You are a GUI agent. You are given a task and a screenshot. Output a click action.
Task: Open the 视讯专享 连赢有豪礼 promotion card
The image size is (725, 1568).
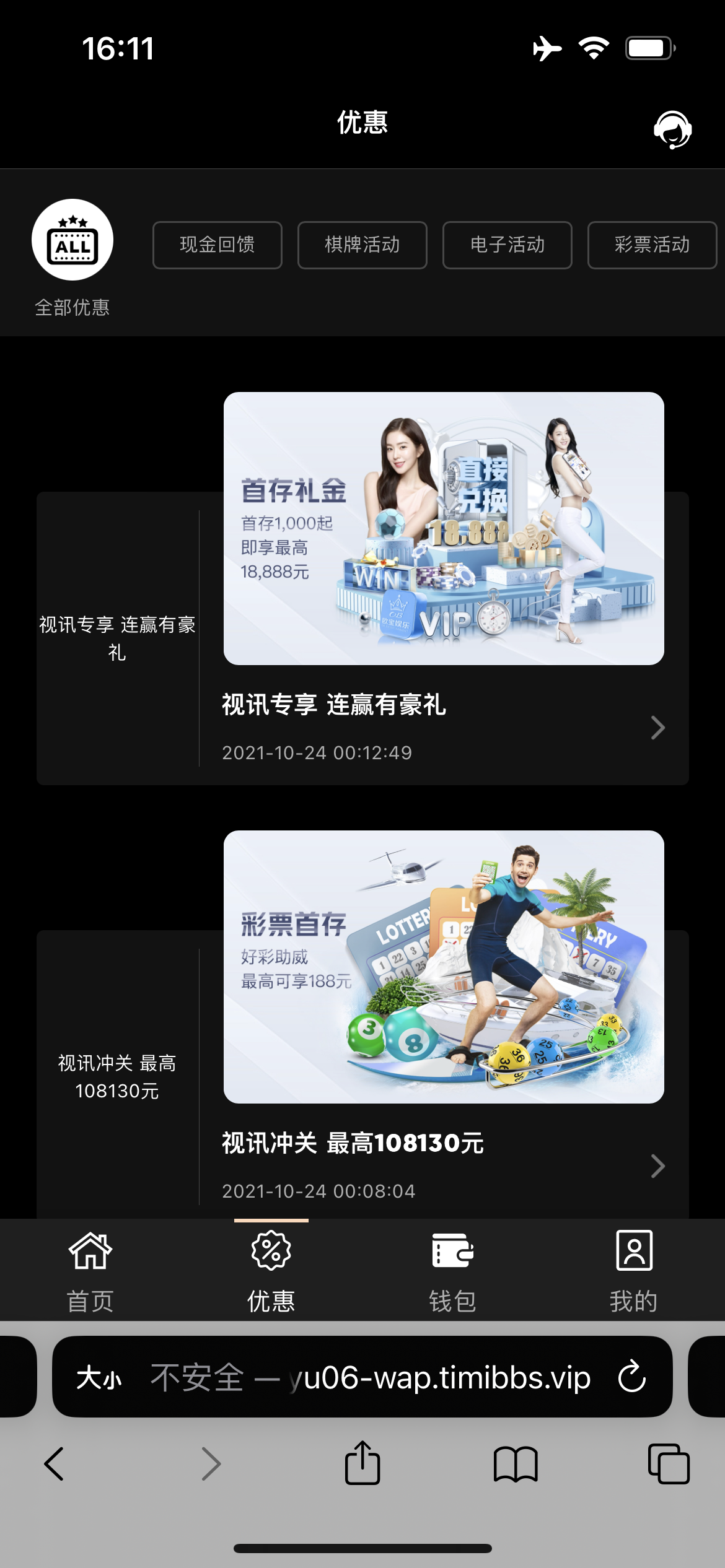click(362, 638)
